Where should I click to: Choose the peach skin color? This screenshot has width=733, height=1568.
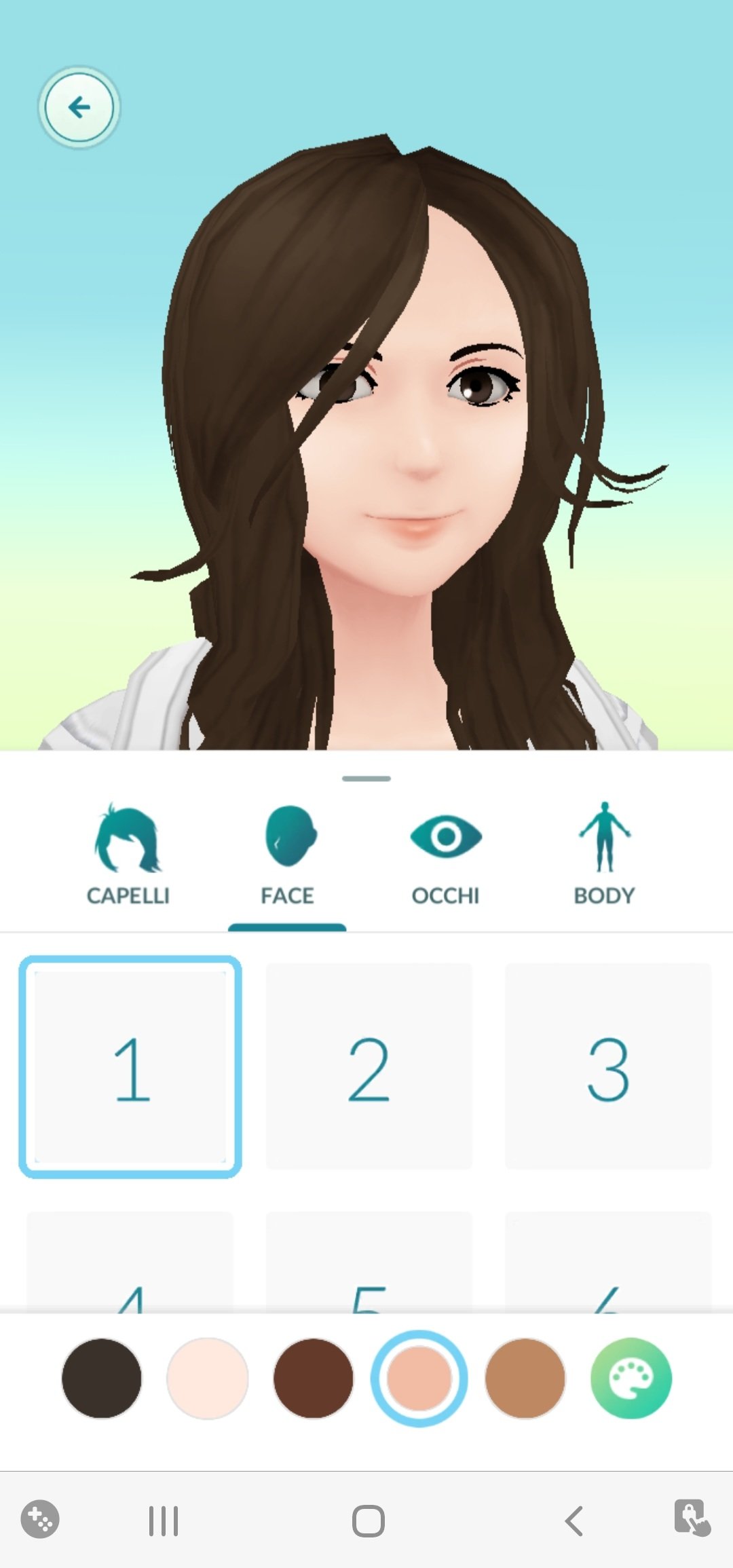point(419,1378)
